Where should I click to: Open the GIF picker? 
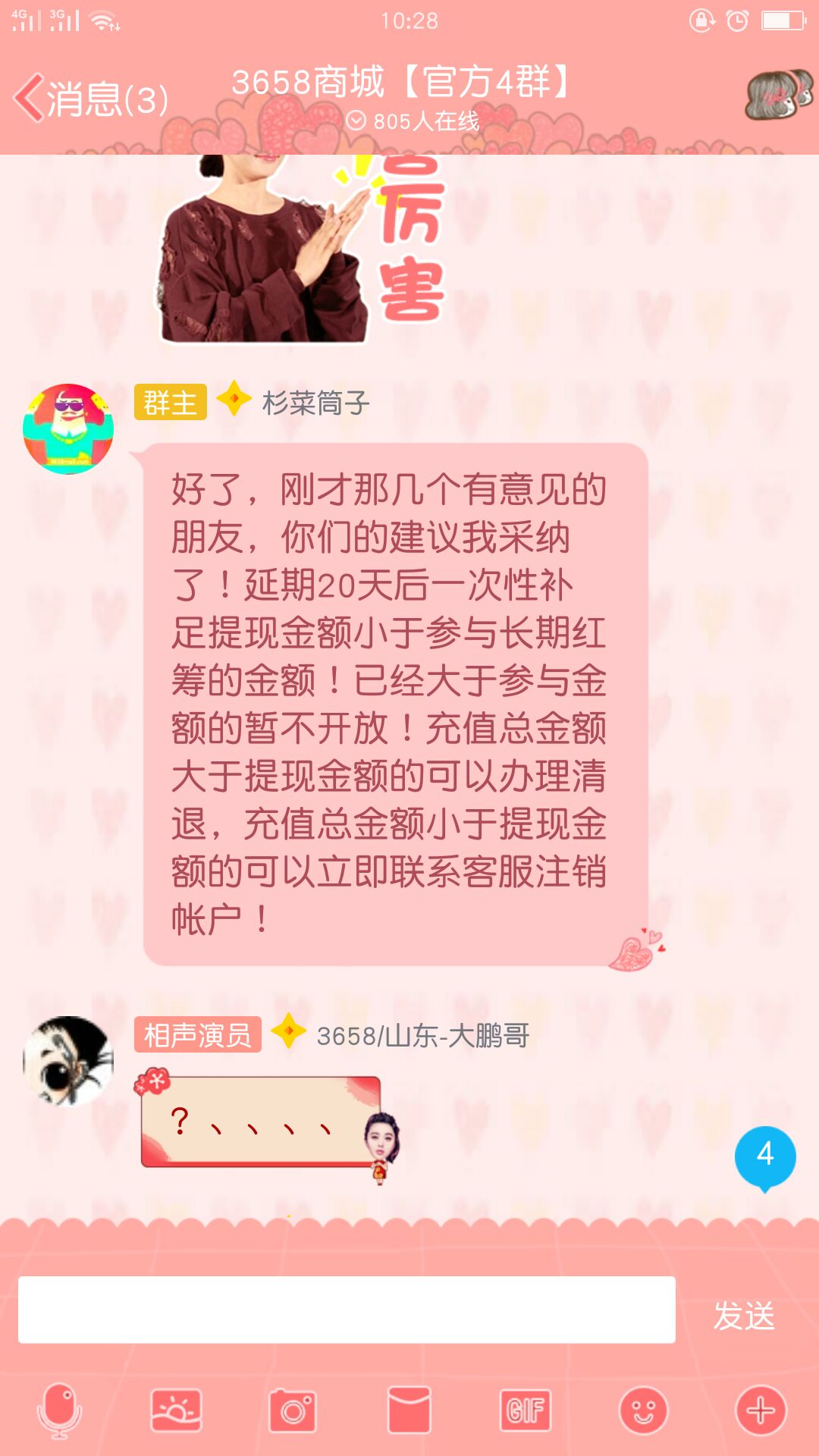click(x=526, y=1410)
